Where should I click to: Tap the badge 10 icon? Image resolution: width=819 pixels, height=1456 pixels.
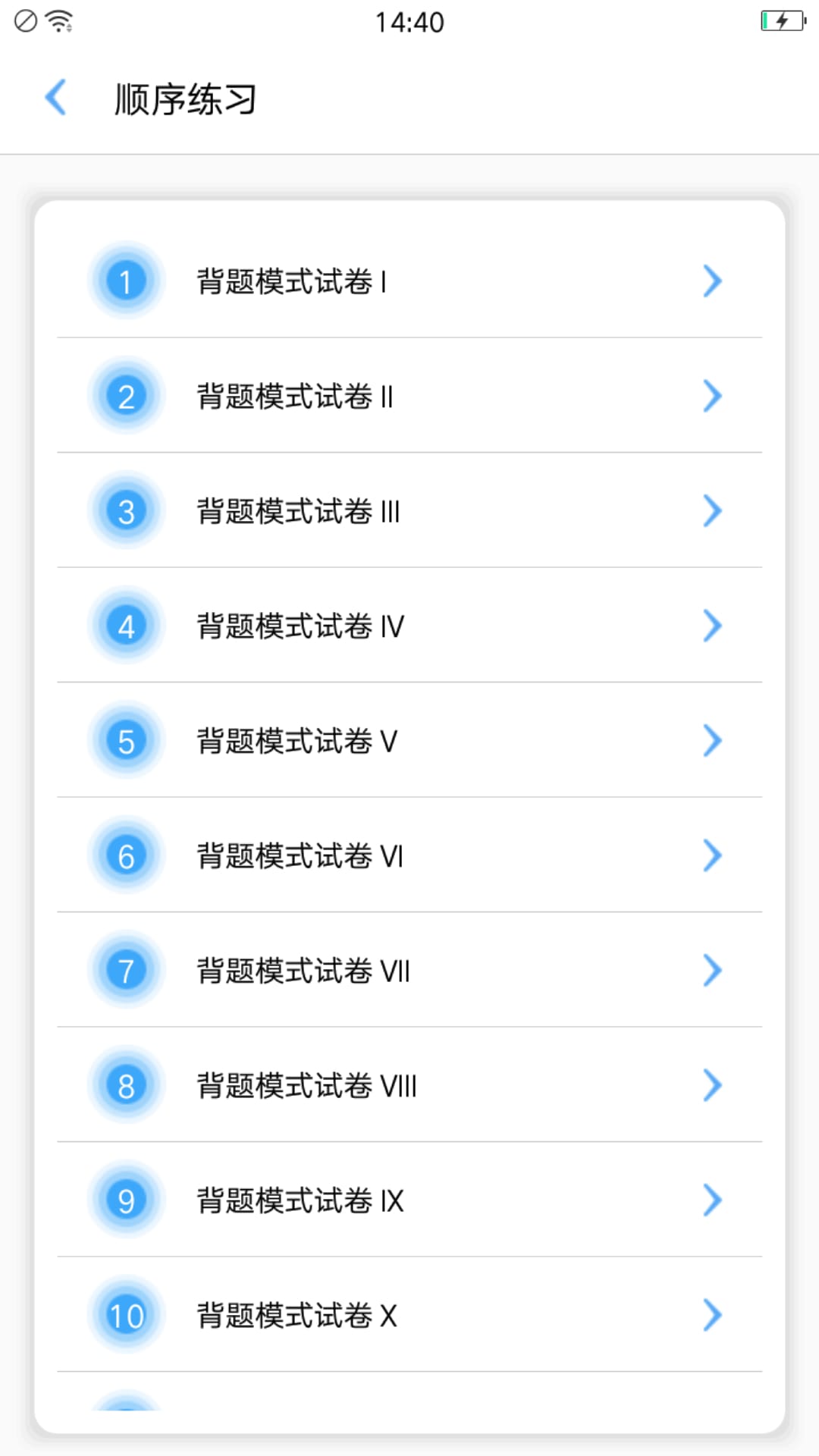click(x=126, y=1316)
